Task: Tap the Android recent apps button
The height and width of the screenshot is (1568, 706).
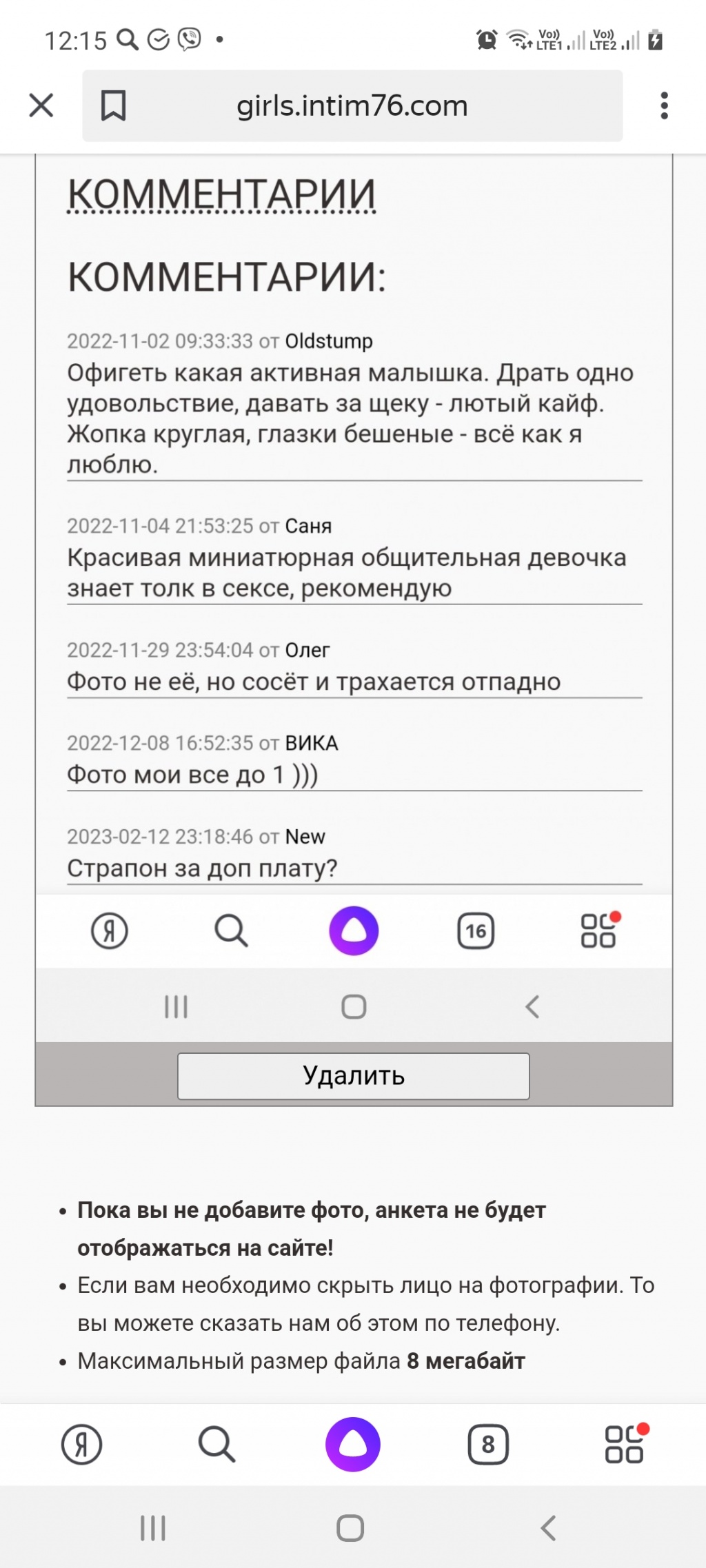Action: [x=153, y=1525]
